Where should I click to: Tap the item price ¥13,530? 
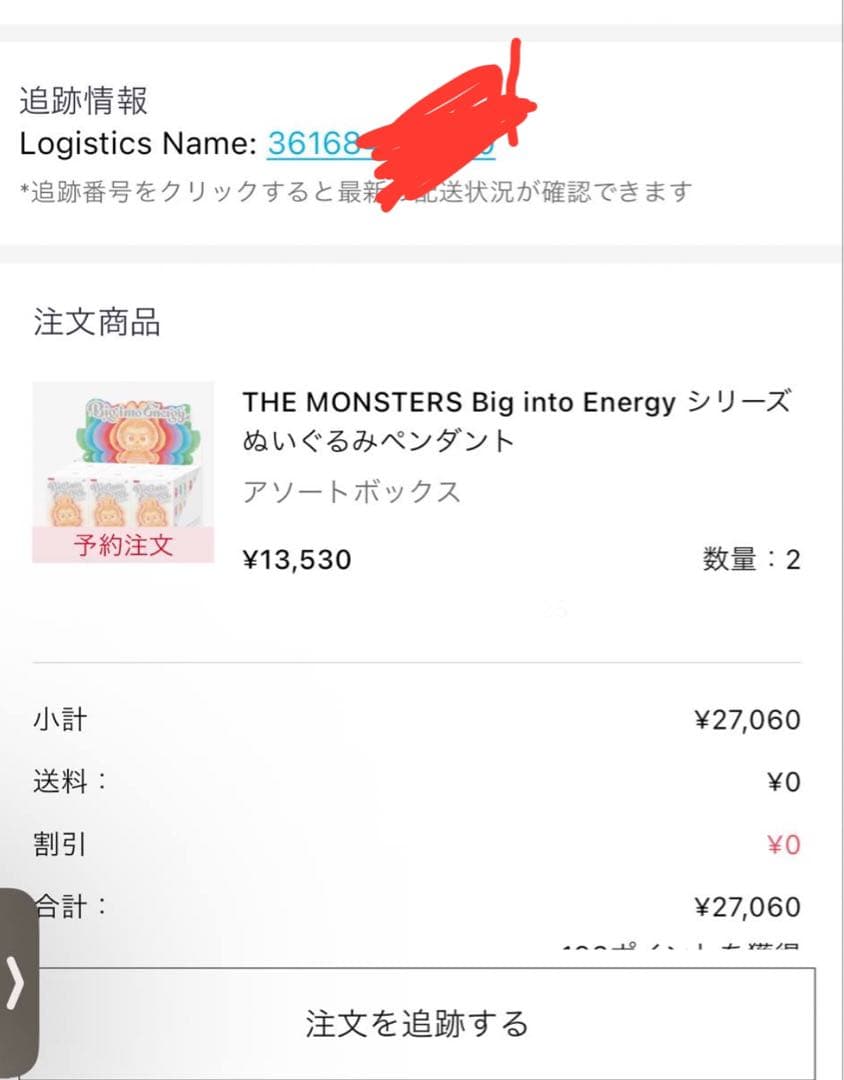(x=296, y=559)
